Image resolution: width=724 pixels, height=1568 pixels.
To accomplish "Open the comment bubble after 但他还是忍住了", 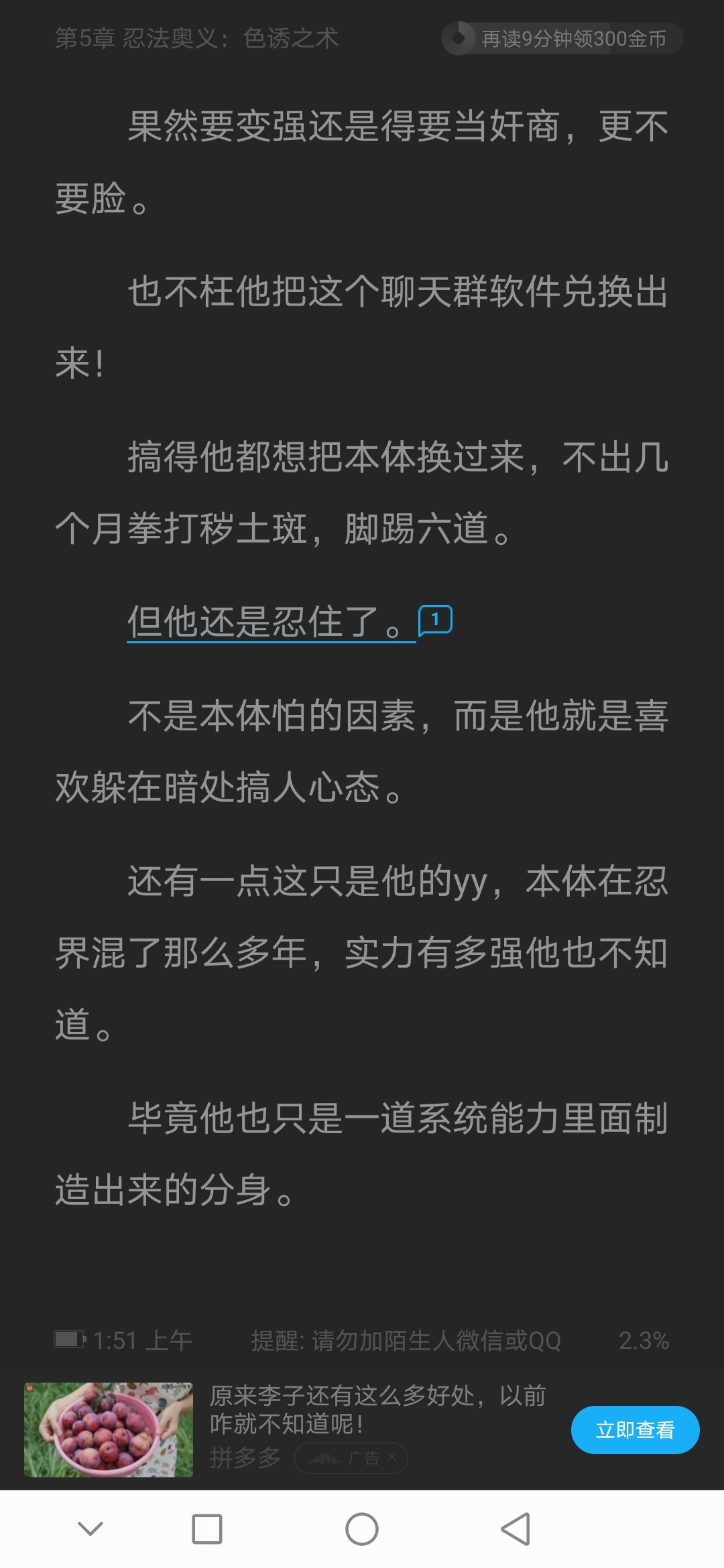I will [x=435, y=620].
